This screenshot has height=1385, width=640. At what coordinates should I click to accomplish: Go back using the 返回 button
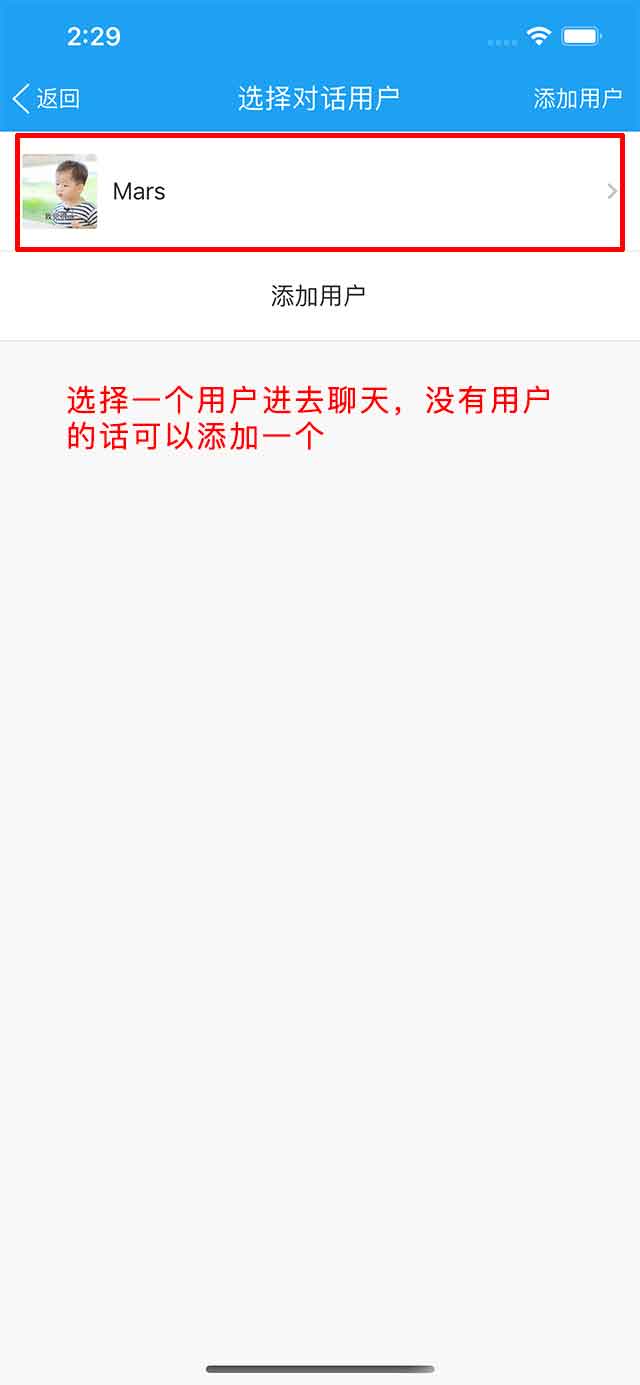point(46,98)
